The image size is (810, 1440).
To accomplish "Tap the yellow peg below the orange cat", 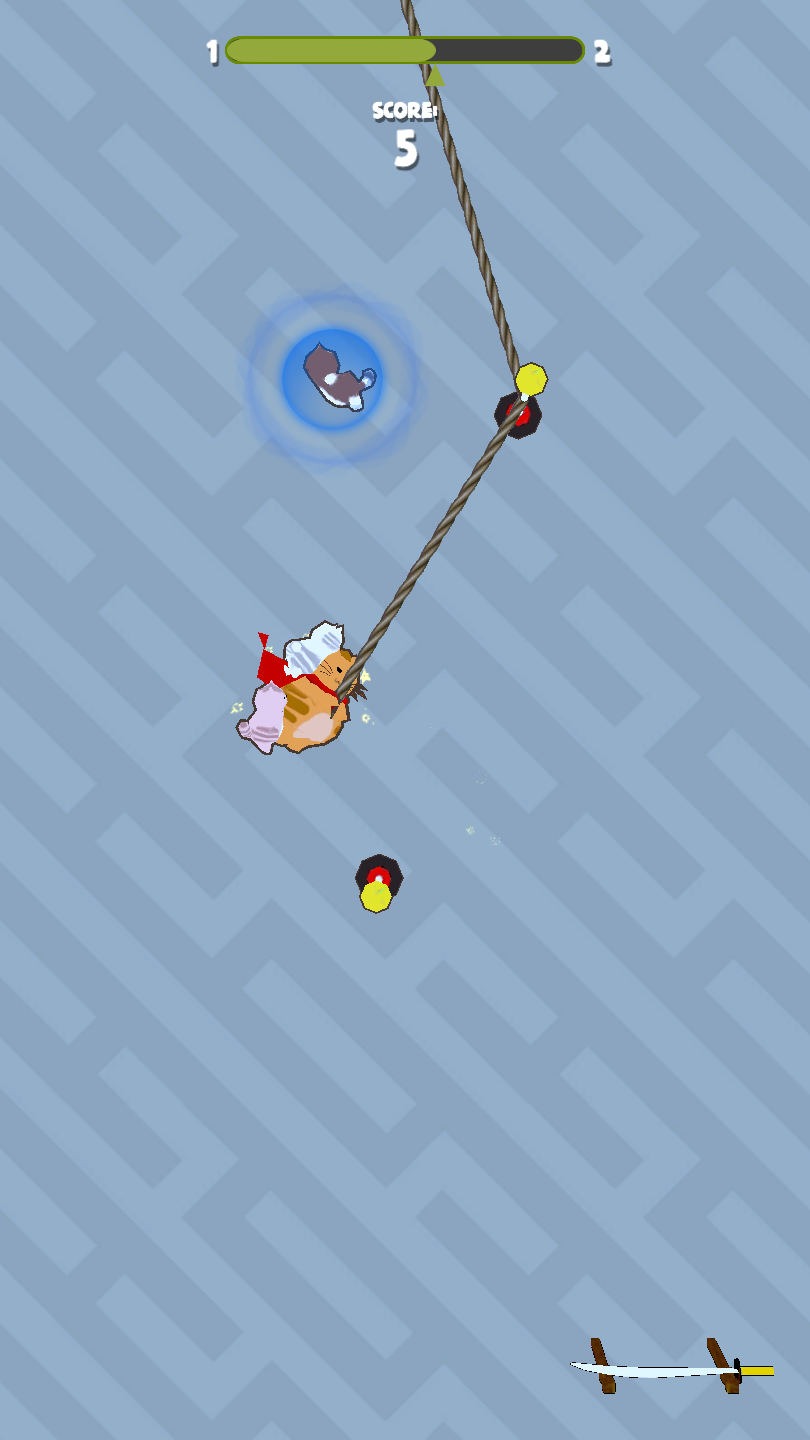I will point(376,895).
